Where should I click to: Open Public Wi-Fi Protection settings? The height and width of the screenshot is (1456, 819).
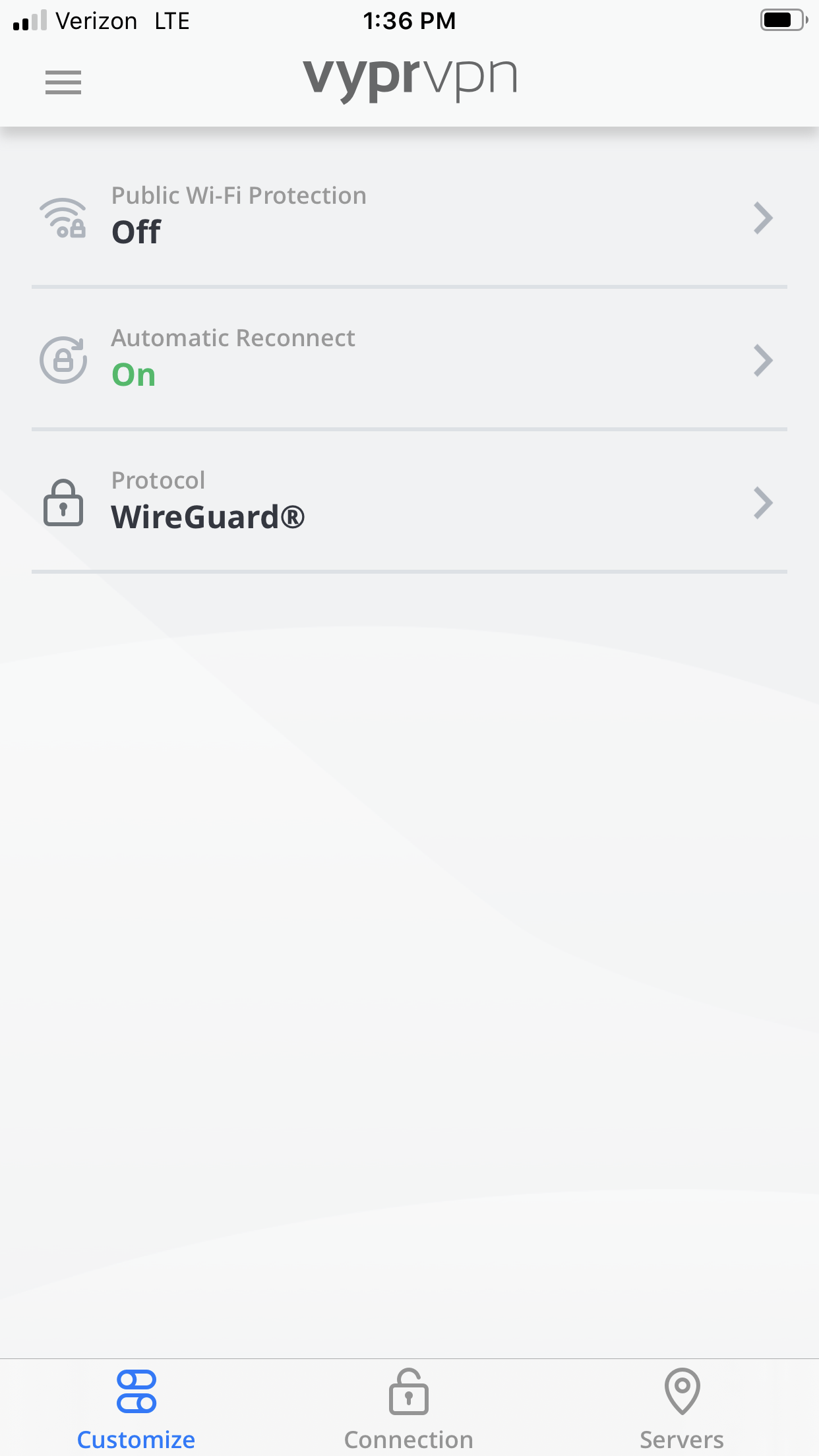(409, 216)
